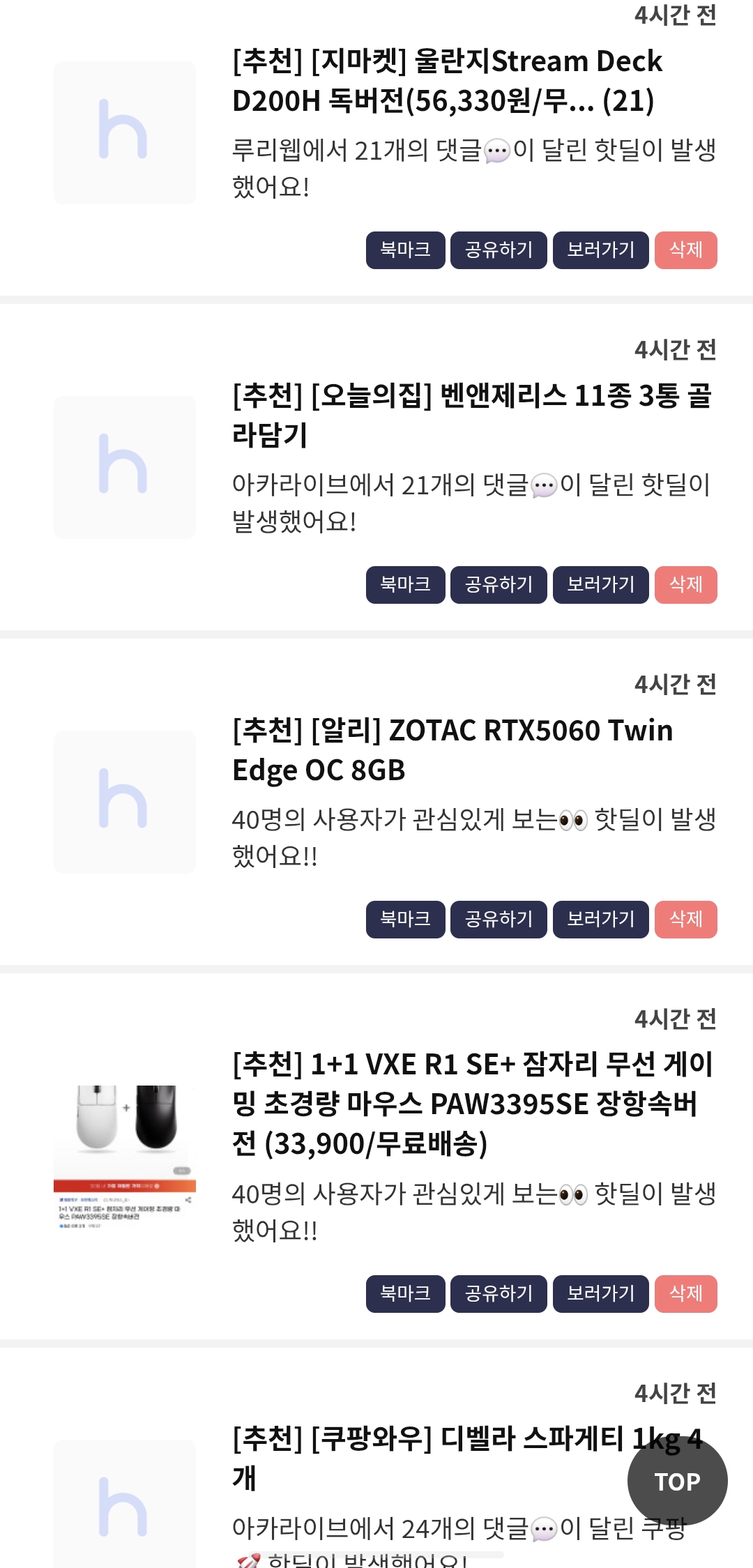Tap 보러가기 for the 벤앤제리스 deal

pyautogui.click(x=600, y=584)
